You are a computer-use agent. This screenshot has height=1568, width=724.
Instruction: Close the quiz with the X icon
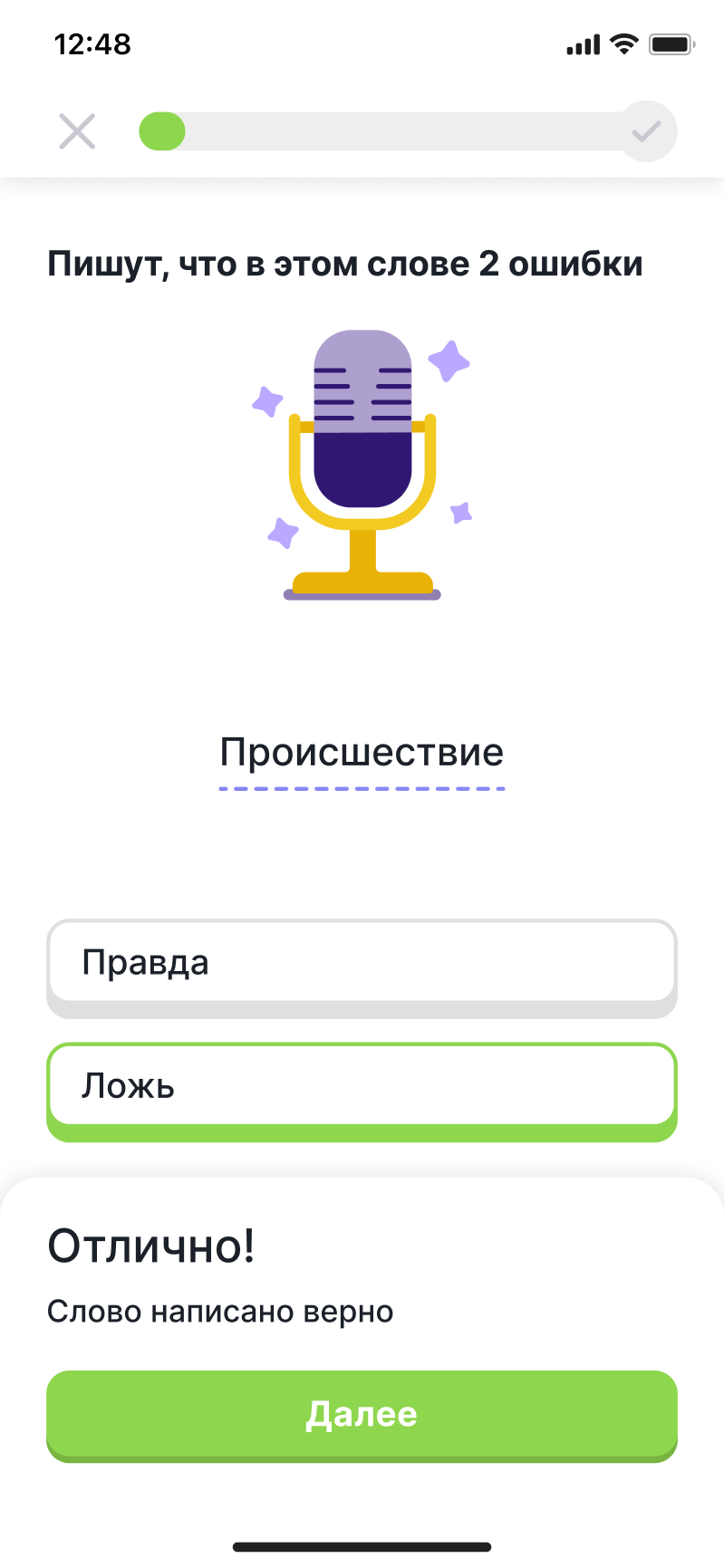(x=77, y=131)
